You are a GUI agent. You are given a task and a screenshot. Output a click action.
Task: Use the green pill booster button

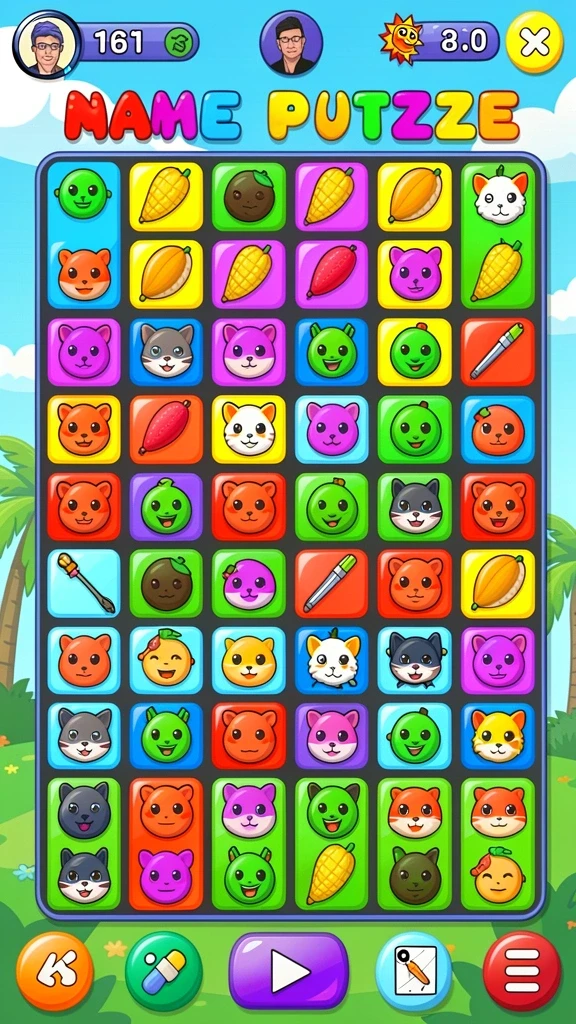pyautogui.click(x=164, y=971)
